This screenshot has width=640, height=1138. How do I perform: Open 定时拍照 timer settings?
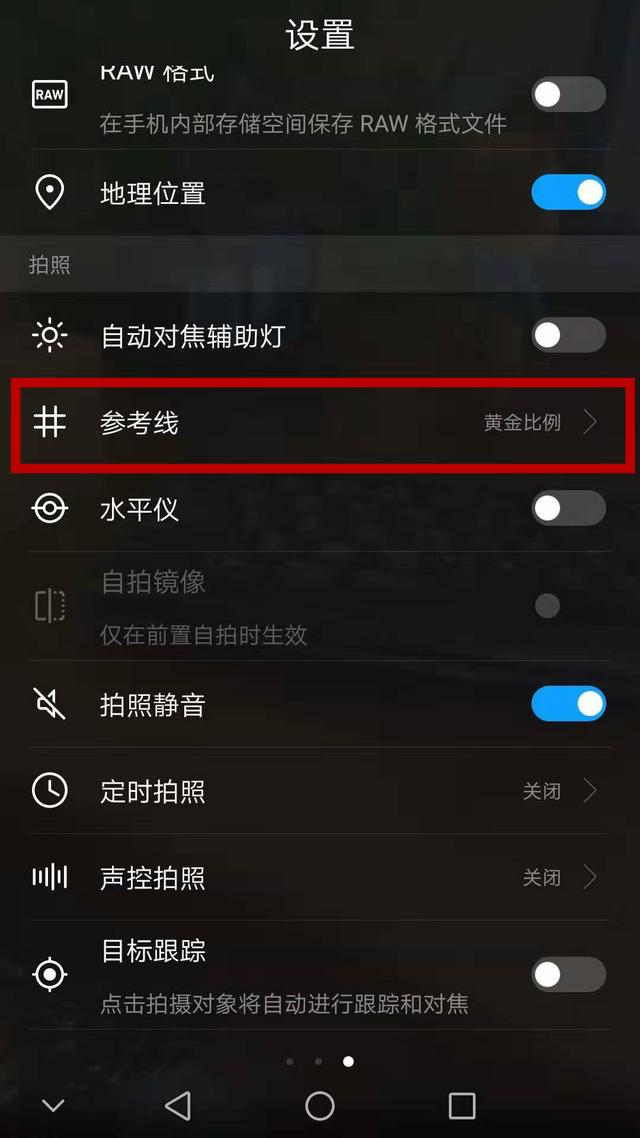320,791
